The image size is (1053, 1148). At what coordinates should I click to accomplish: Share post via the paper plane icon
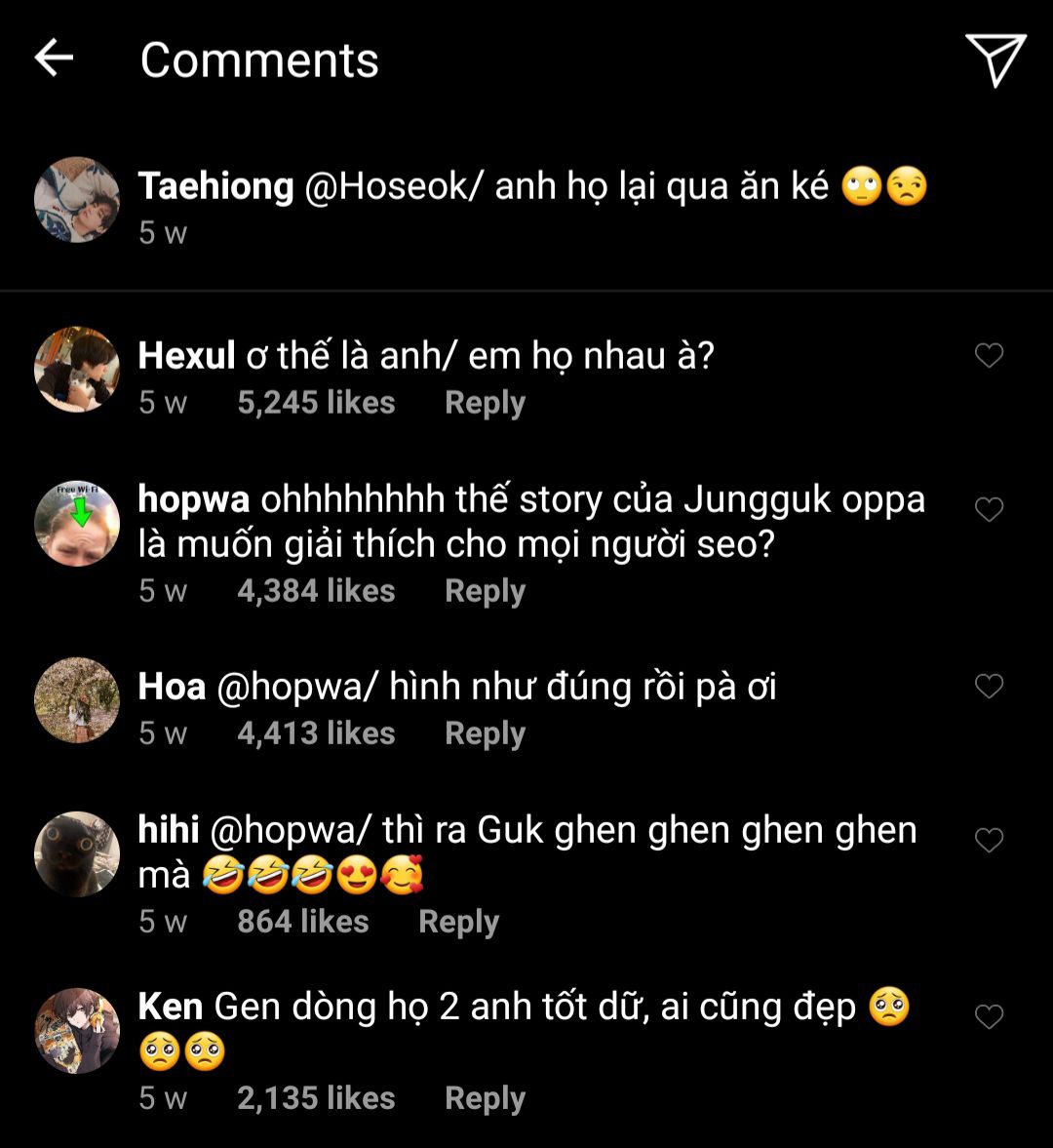994,59
